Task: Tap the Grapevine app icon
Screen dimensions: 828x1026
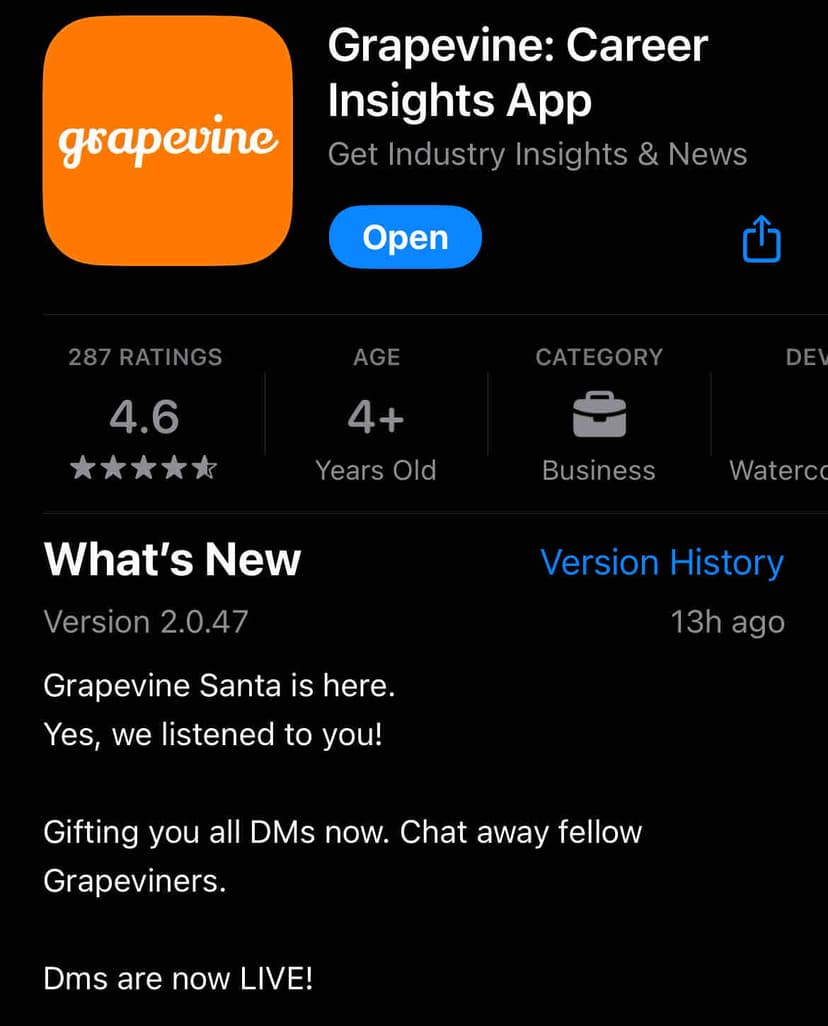Action: click(x=168, y=141)
